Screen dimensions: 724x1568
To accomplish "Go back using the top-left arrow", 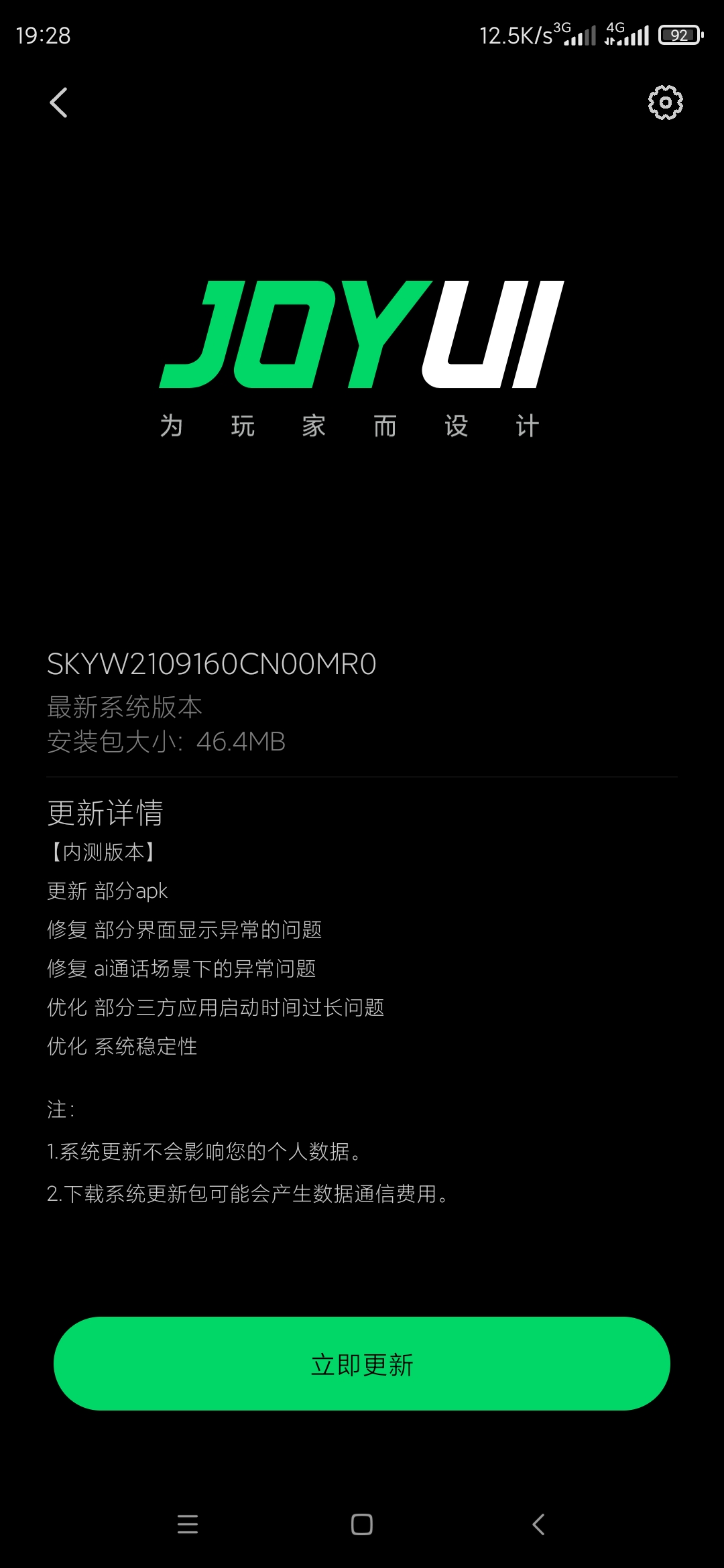I will [59, 103].
